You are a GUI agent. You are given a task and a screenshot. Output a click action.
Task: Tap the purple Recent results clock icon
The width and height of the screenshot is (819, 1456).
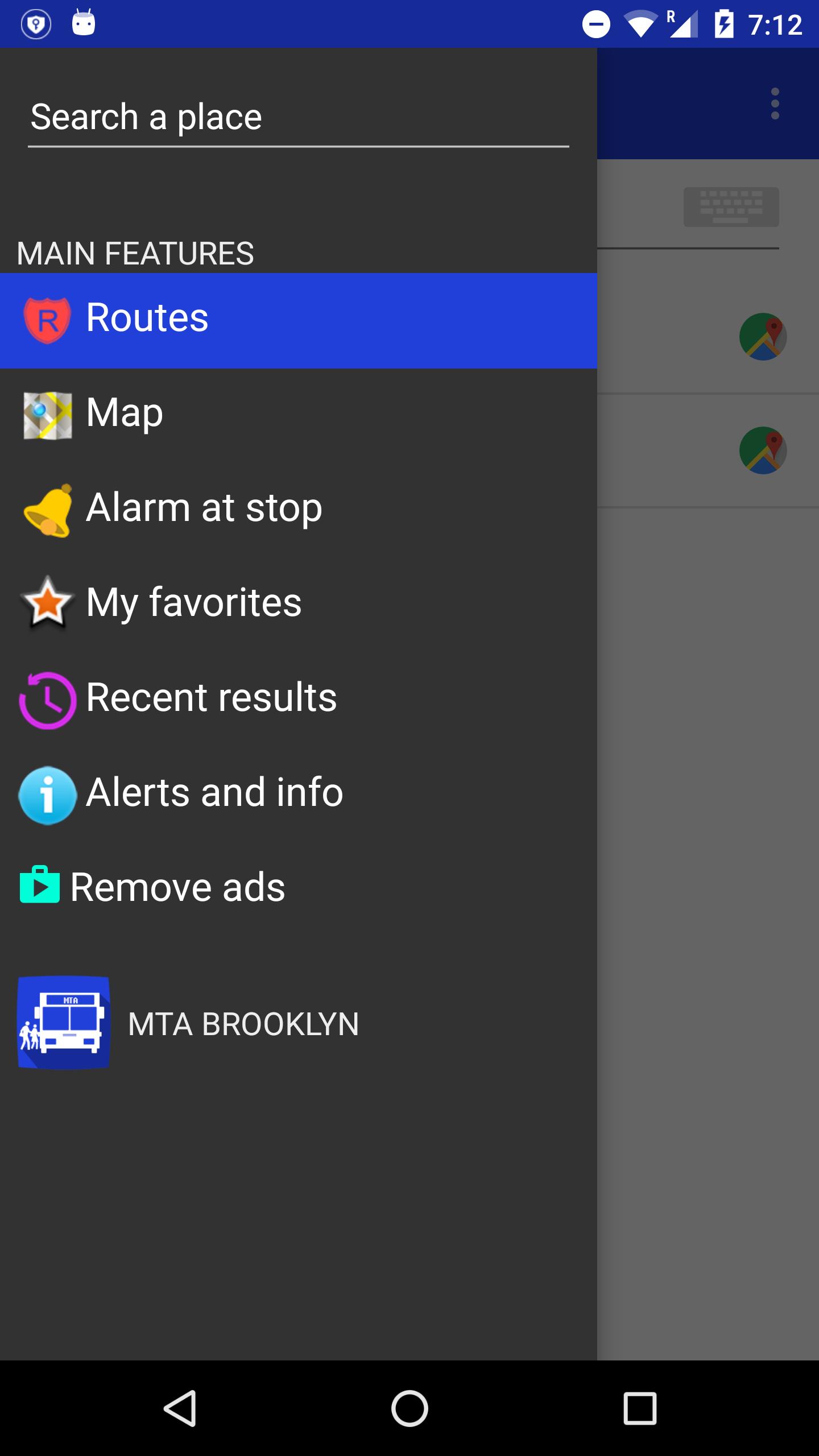pos(48,700)
